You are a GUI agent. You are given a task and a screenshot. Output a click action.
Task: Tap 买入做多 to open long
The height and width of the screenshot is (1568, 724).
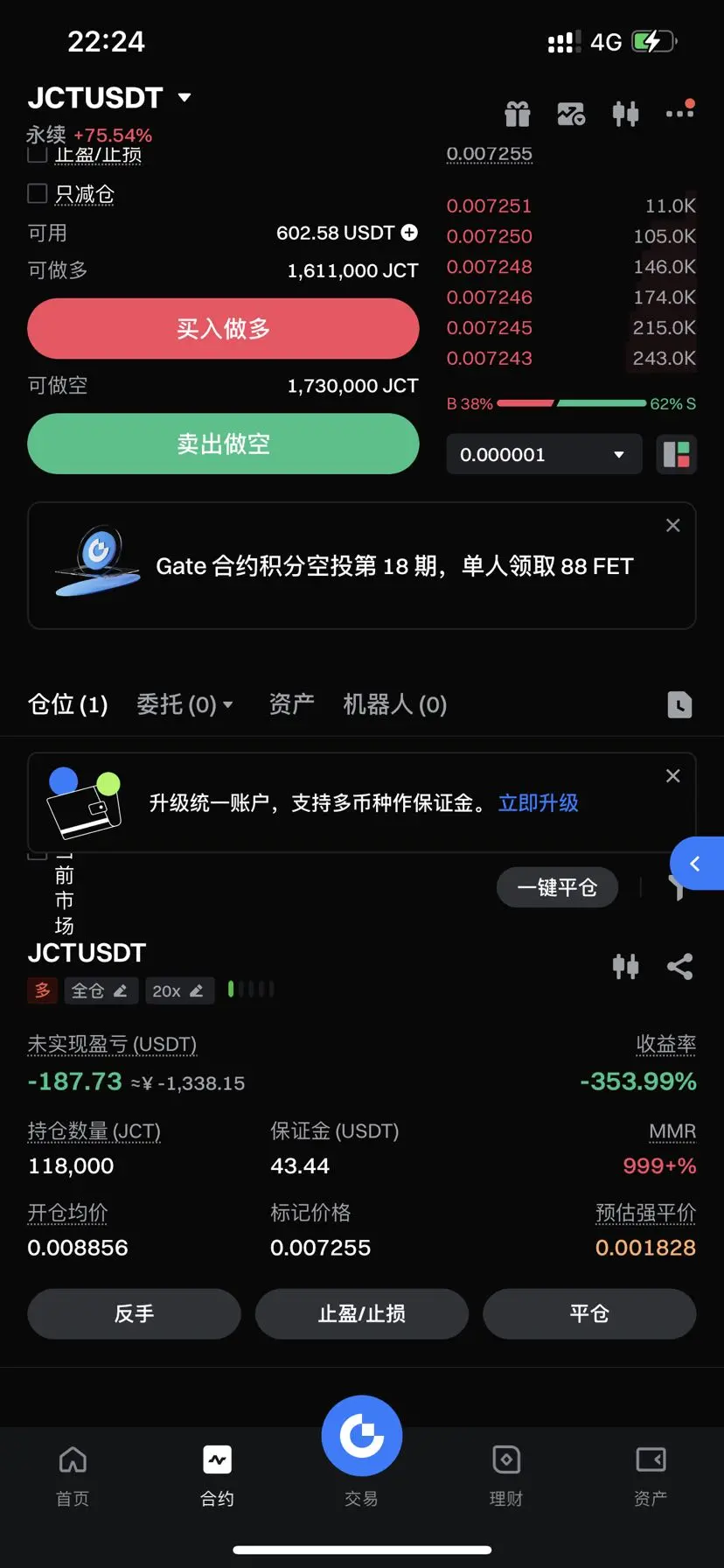[x=223, y=329]
